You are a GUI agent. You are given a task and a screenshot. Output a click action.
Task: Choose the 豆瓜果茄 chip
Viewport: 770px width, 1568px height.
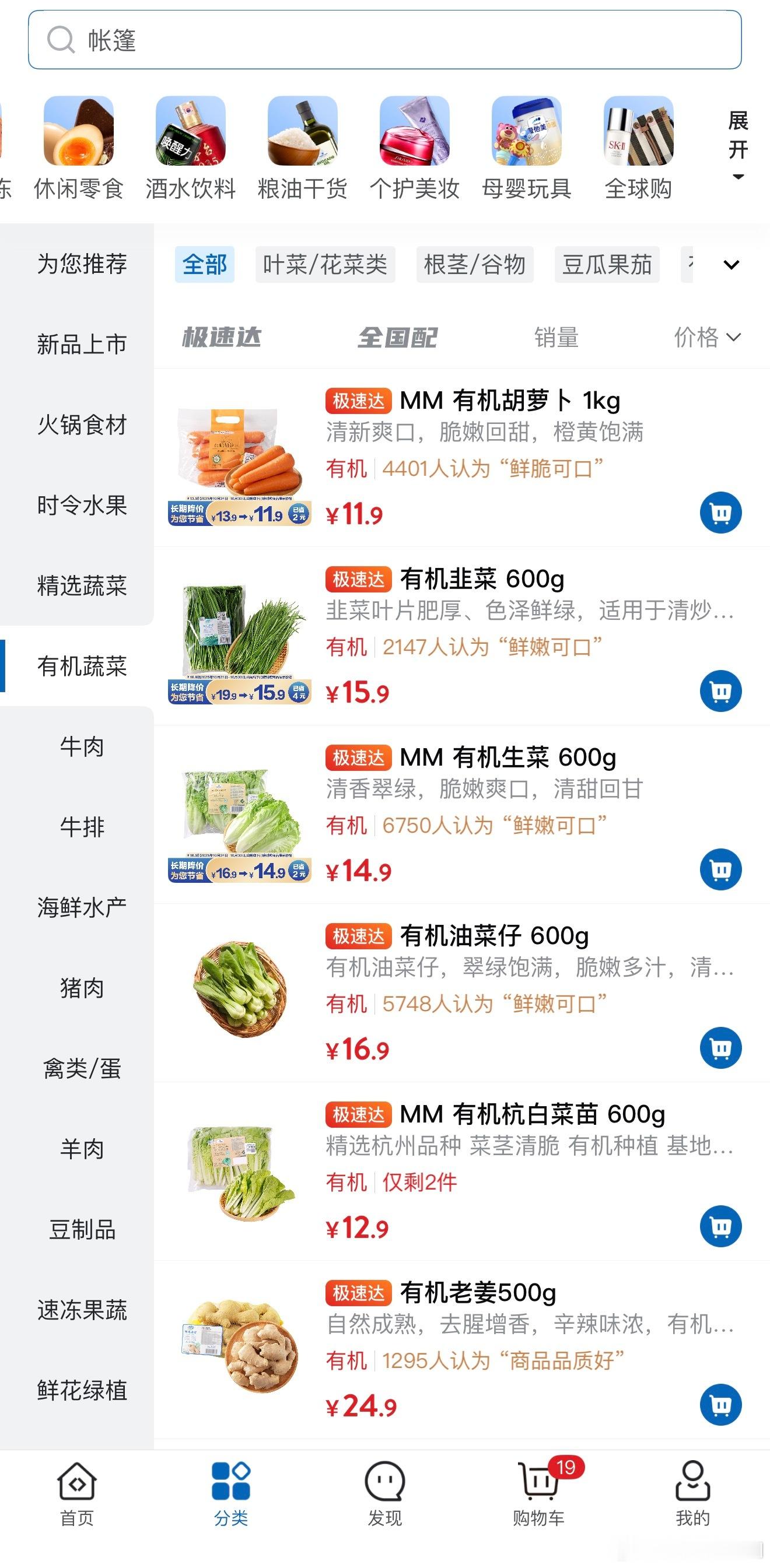pos(606,265)
